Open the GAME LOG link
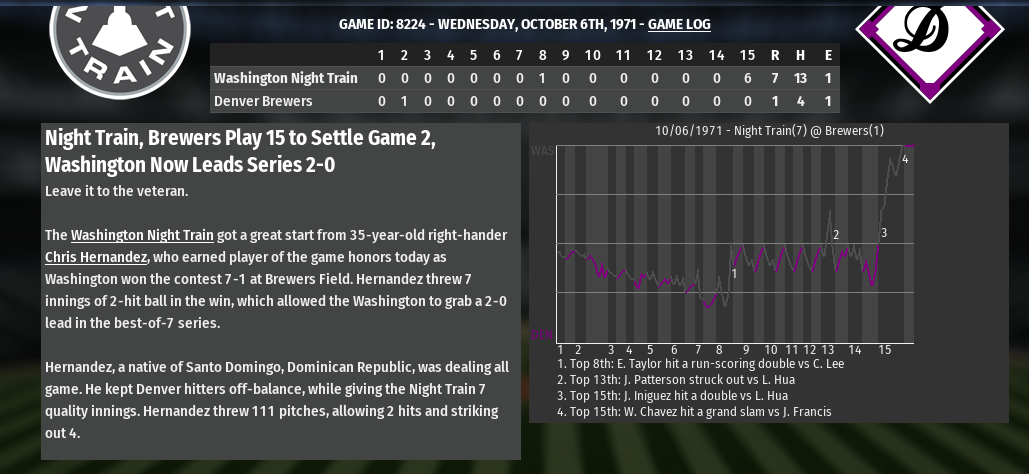The image size is (1029, 474). point(679,24)
